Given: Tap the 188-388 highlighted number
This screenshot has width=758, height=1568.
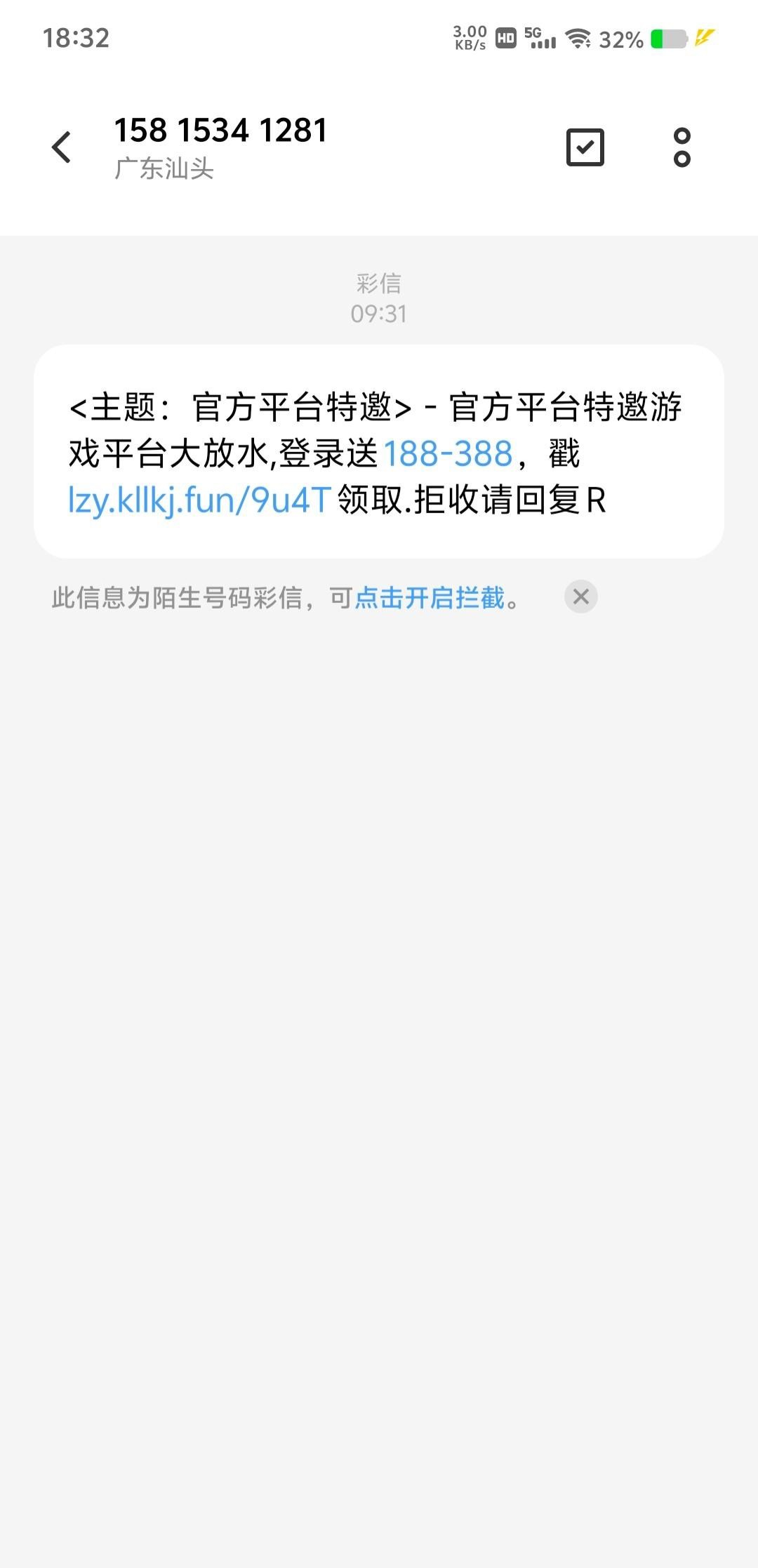Looking at the screenshot, I should pyautogui.click(x=448, y=454).
